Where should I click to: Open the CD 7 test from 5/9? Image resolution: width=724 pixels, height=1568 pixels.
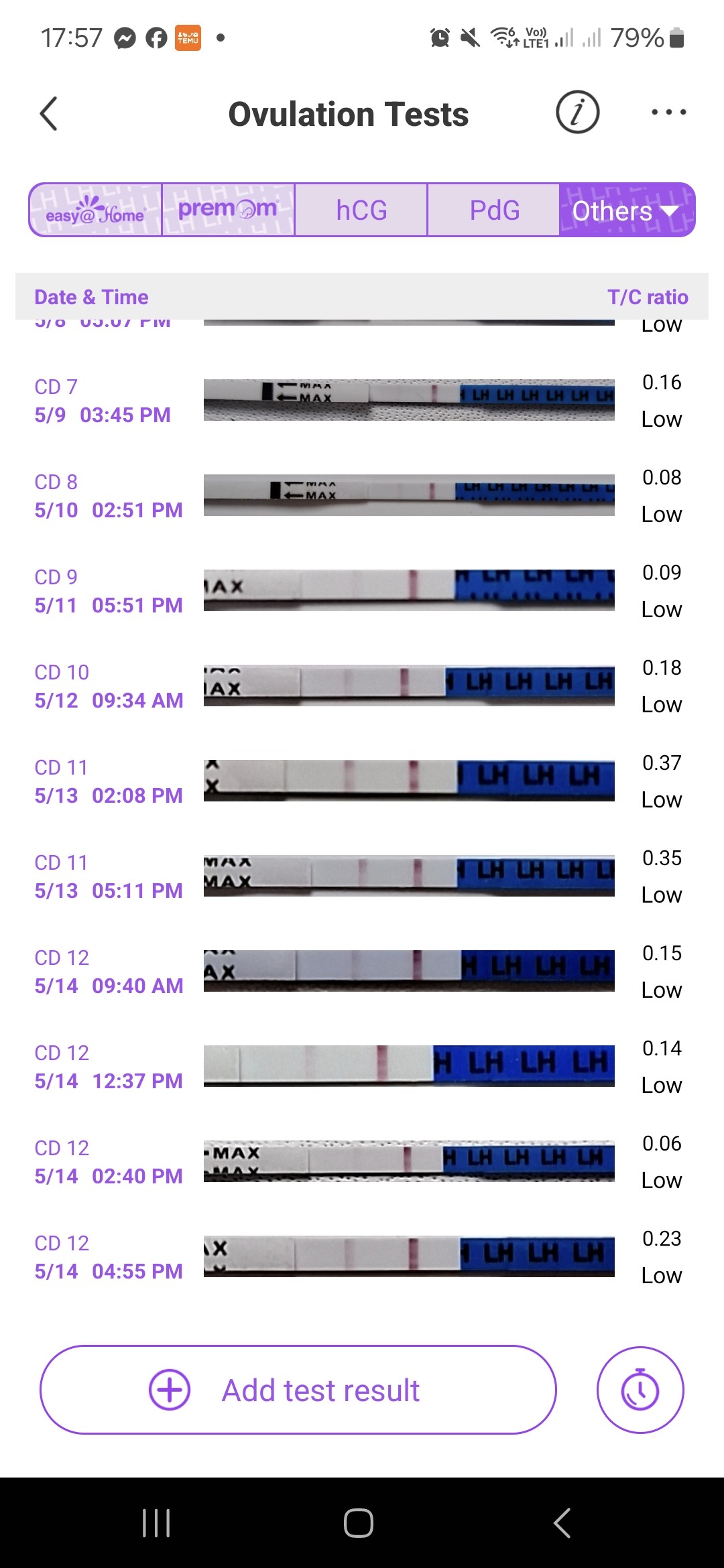tap(409, 400)
